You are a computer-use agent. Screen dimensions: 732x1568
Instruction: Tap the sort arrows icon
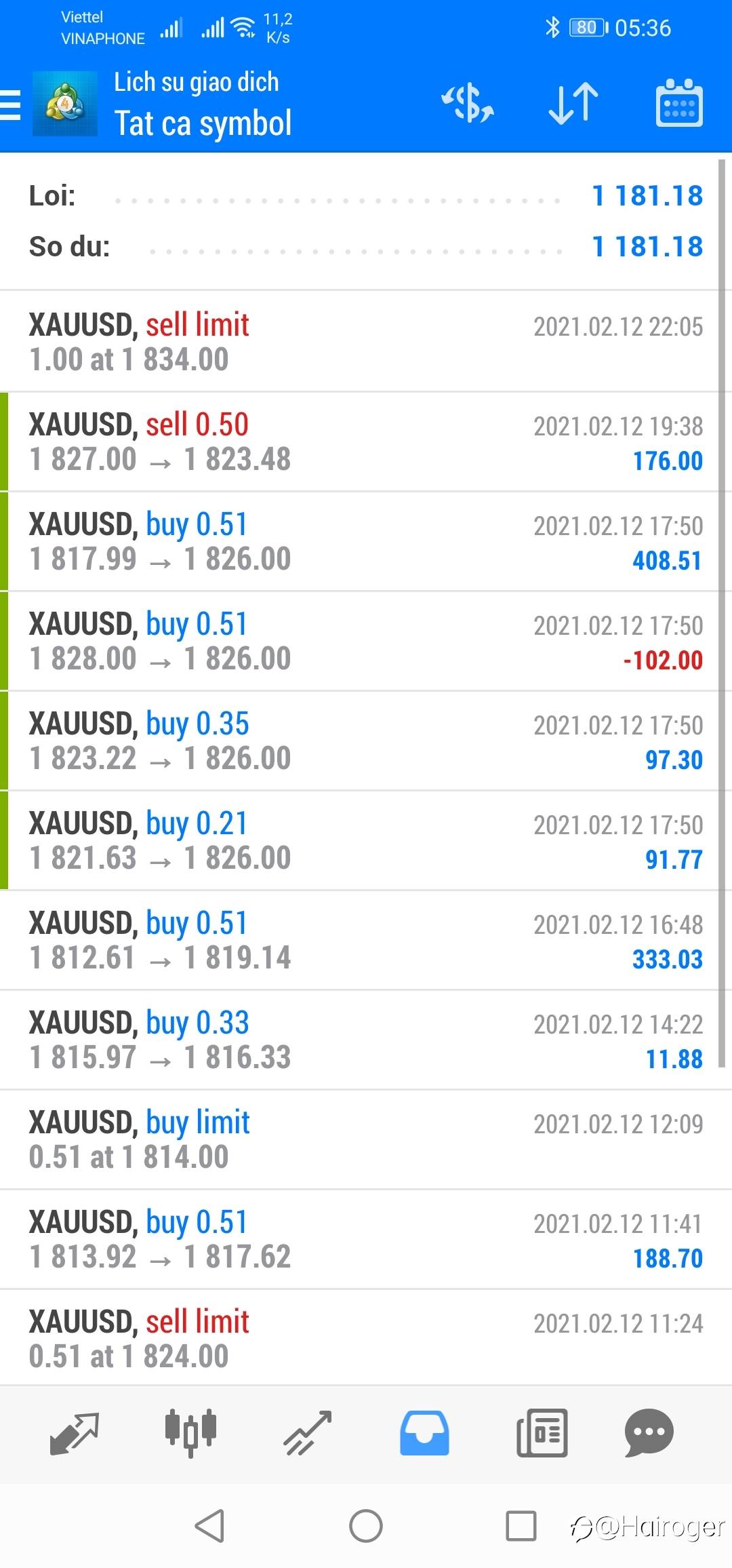coord(573,104)
